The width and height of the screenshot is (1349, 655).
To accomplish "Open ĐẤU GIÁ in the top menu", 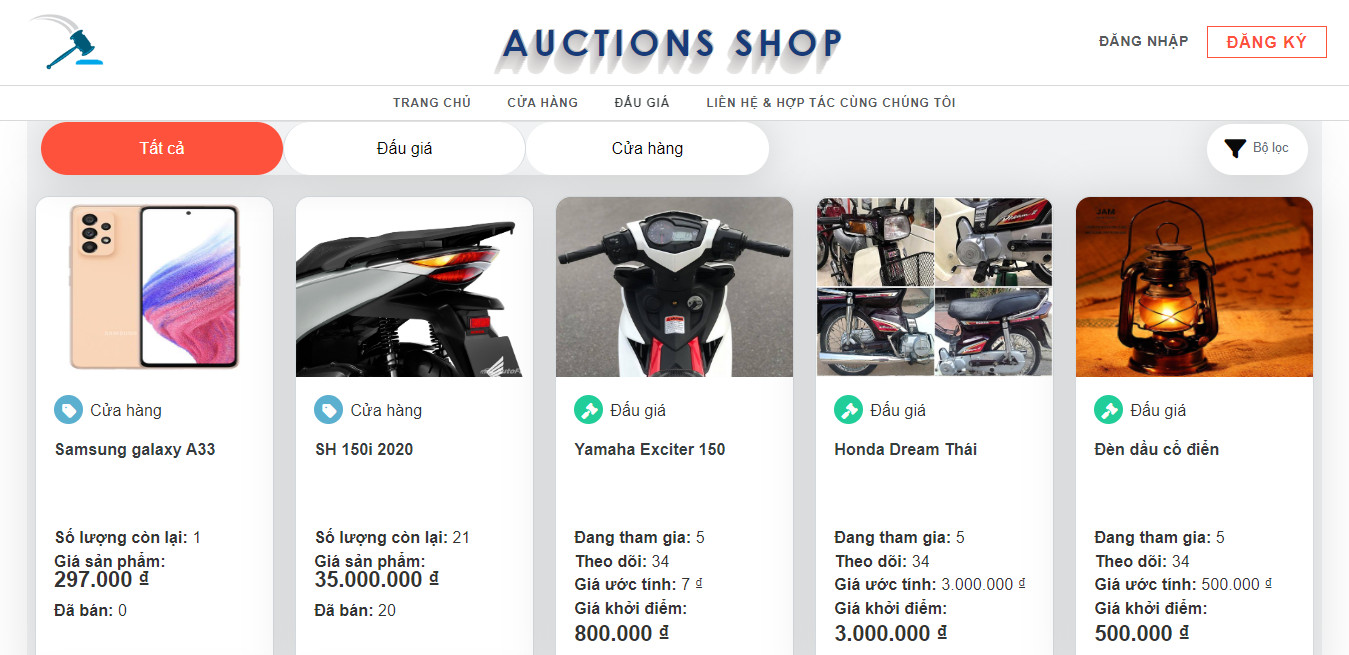I will pos(641,103).
